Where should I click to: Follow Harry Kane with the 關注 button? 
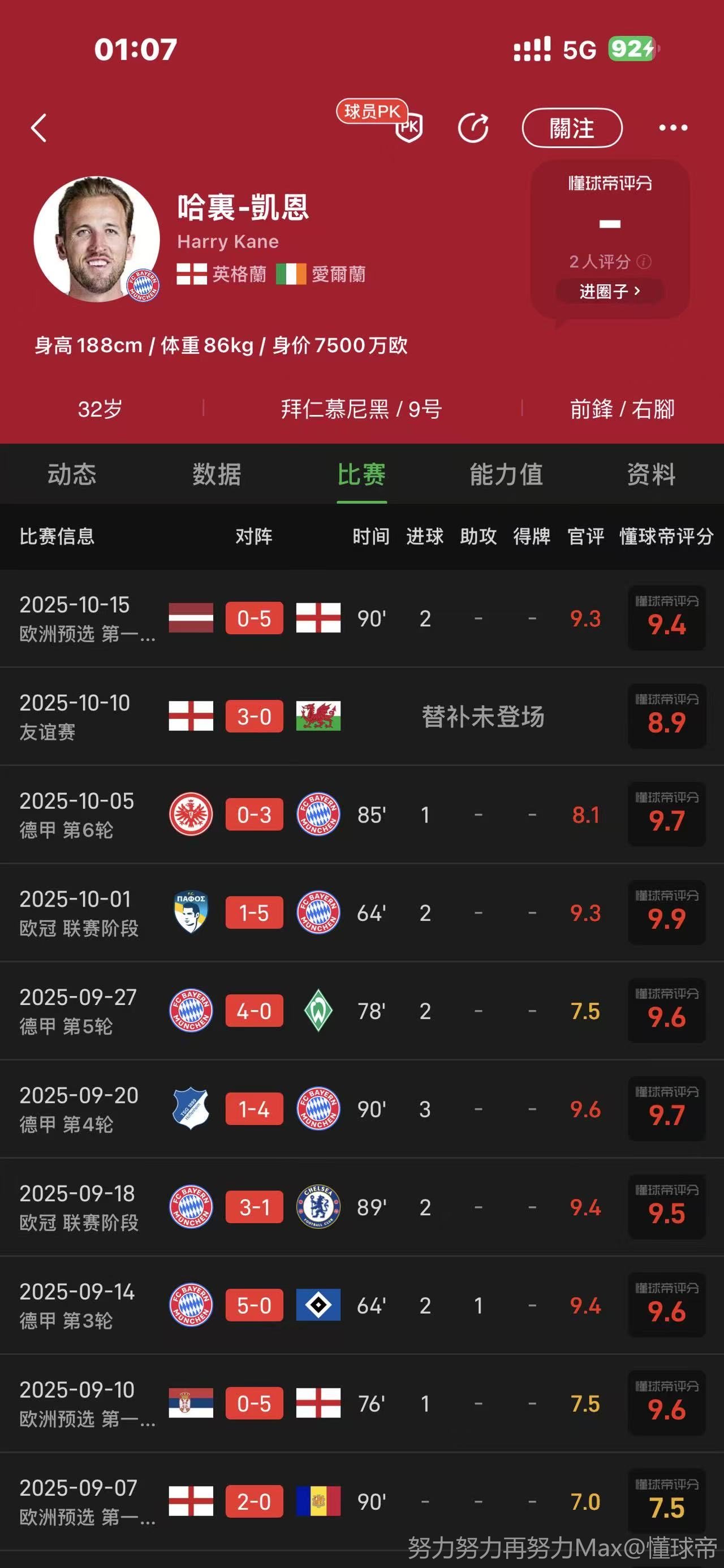click(x=572, y=128)
